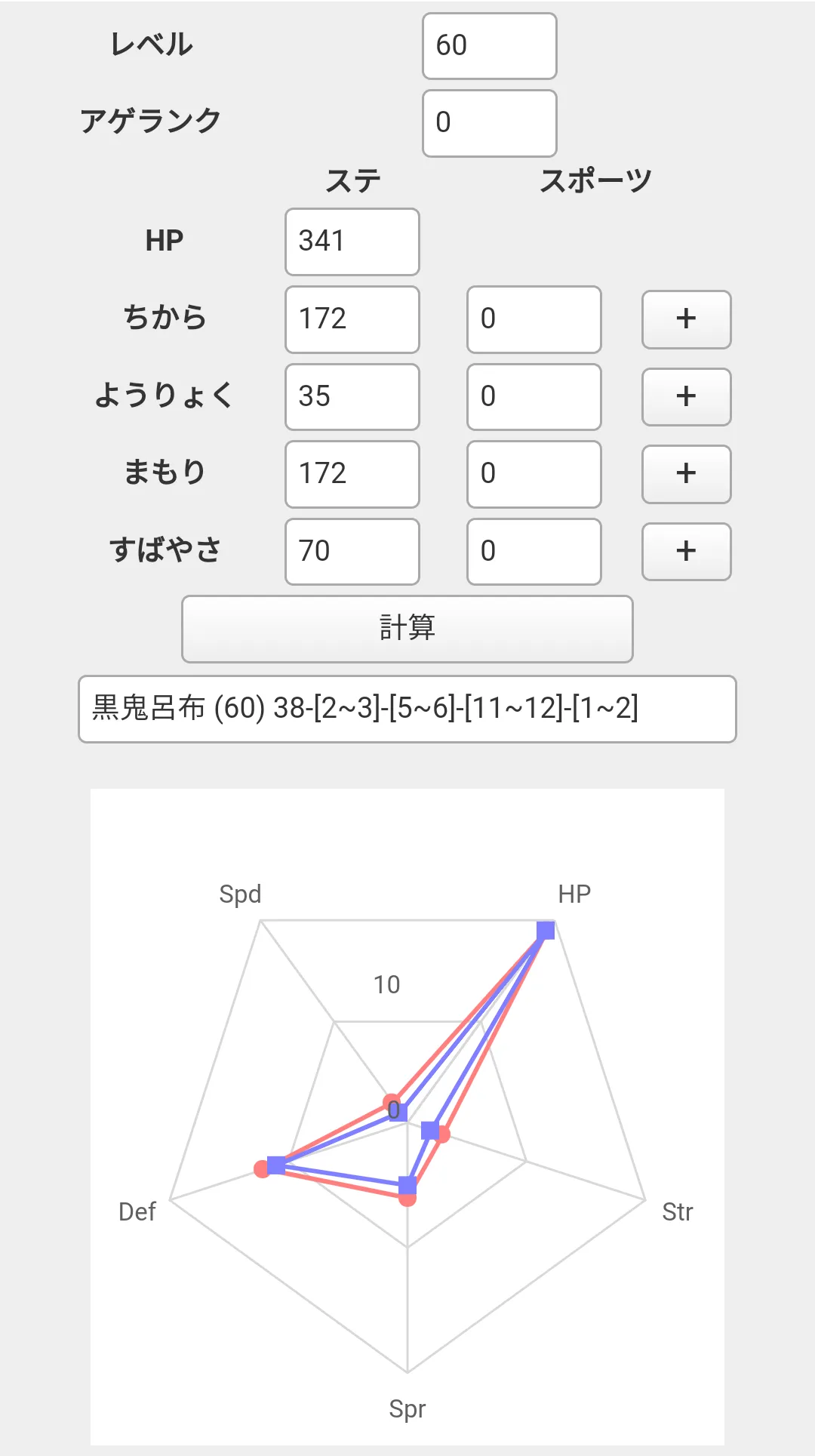
Task: Increase ようりょく sports with plus button
Action: click(687, 397)
